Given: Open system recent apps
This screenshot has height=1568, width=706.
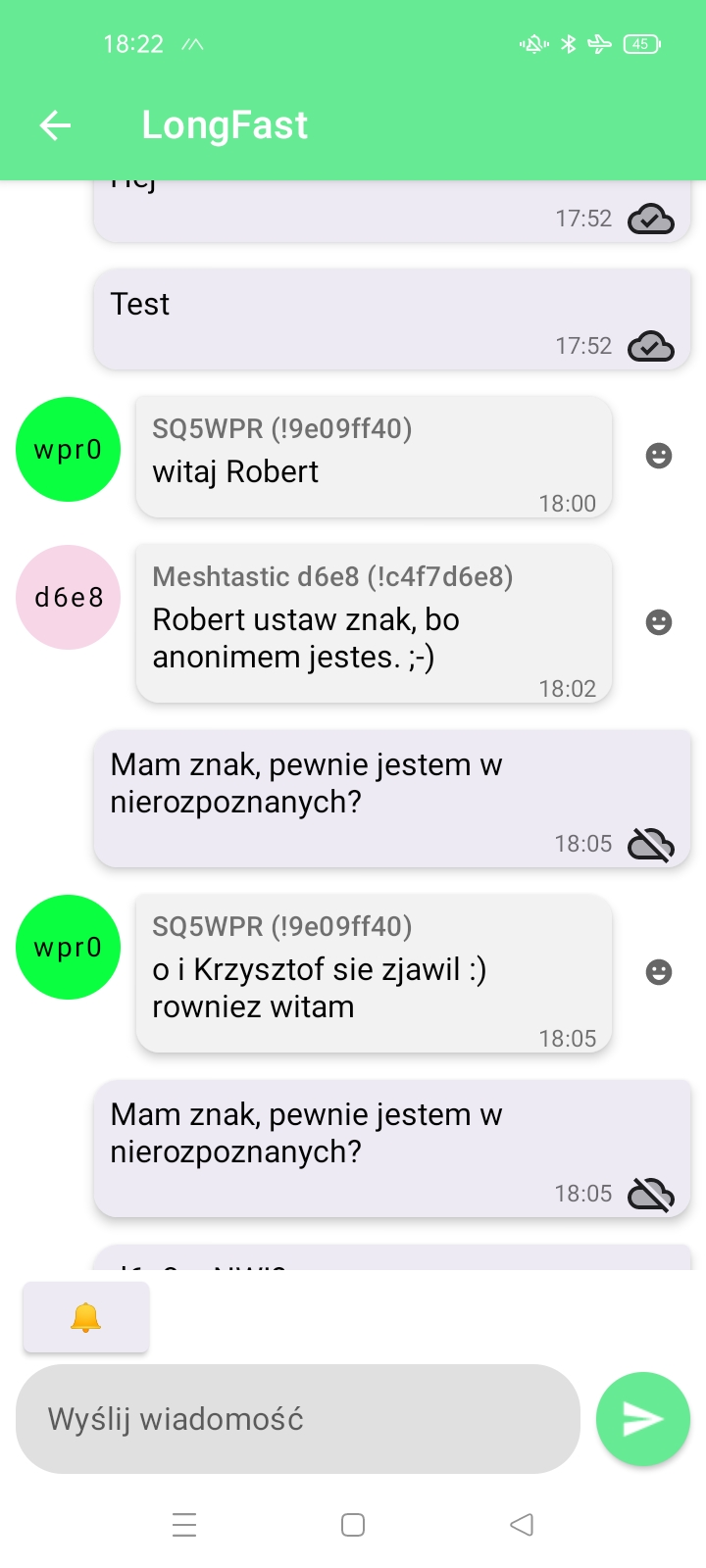Looking at the screenshot, I should 184,1525.
